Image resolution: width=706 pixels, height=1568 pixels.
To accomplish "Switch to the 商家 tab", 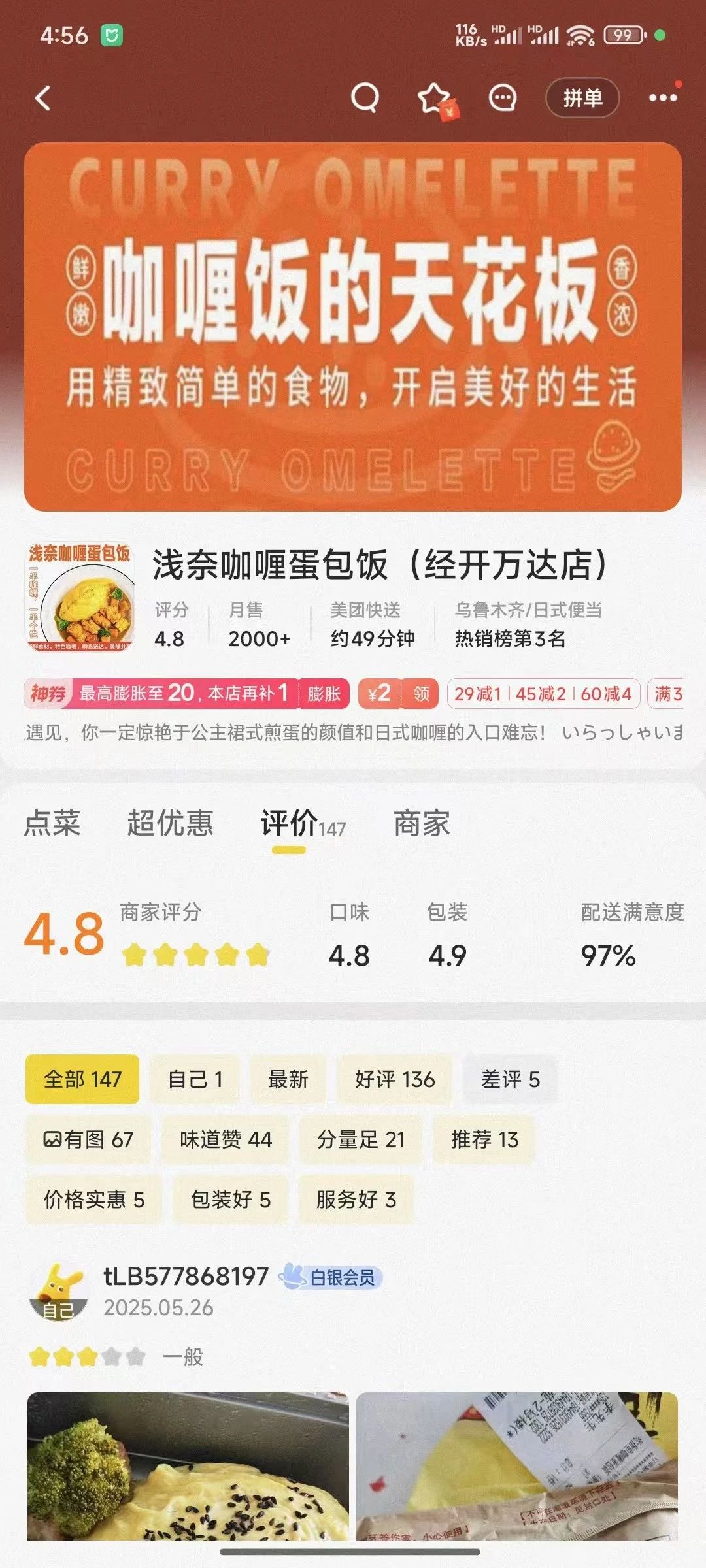I will pyautogui.click(x=422, y=823).
